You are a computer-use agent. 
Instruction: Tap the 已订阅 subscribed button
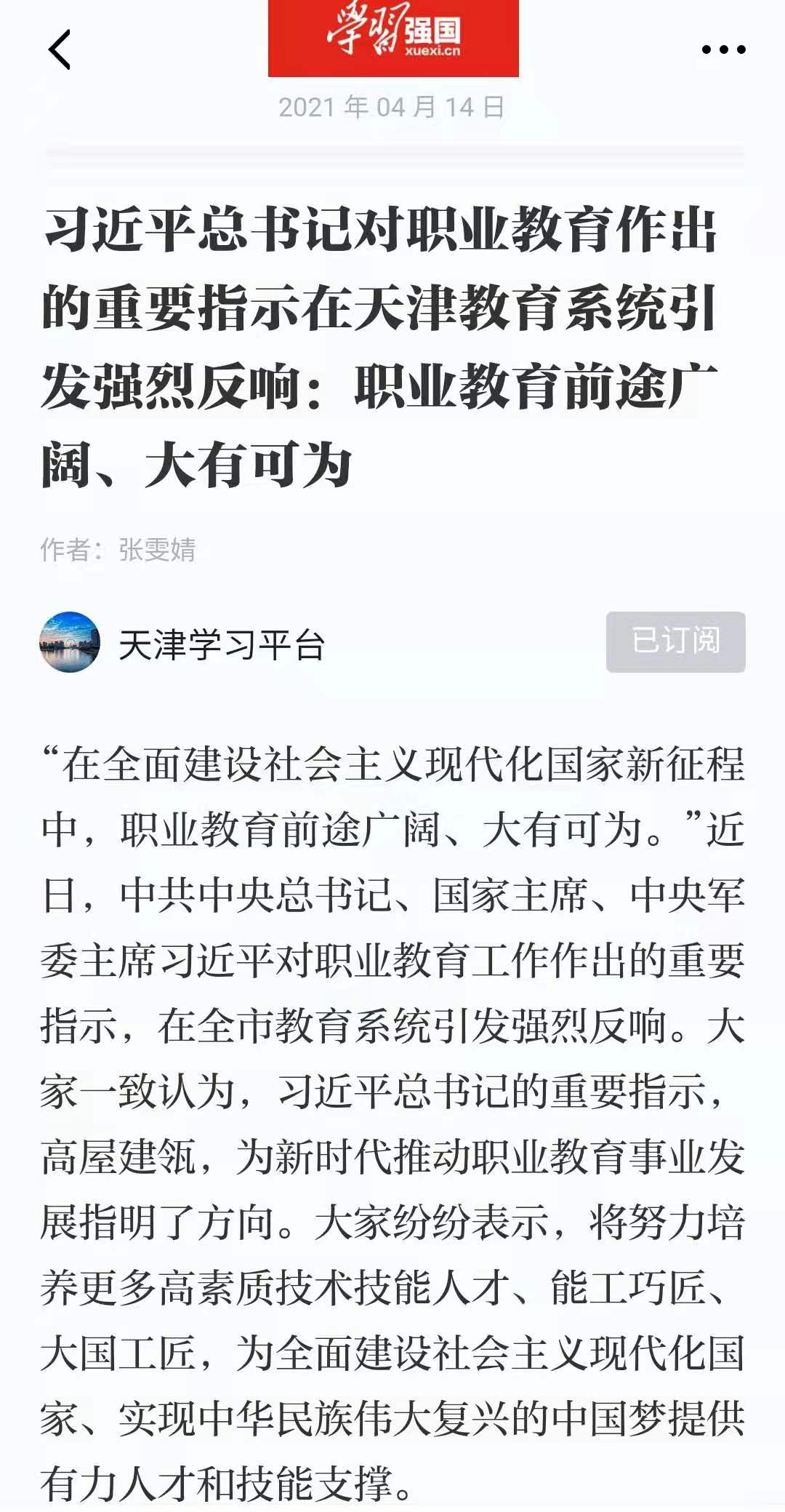[675, 641]
